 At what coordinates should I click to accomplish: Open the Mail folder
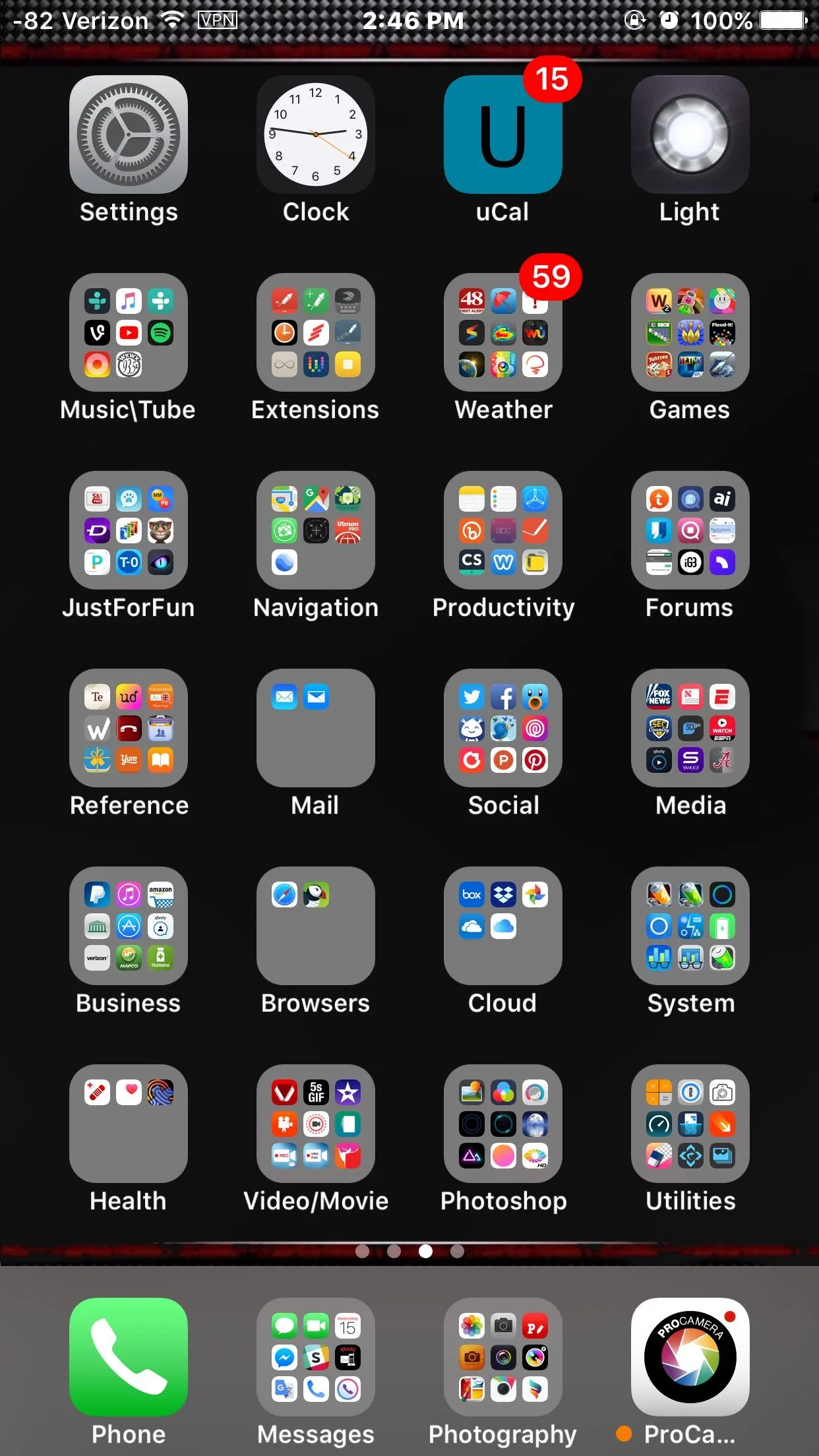(x=316, y=728)
